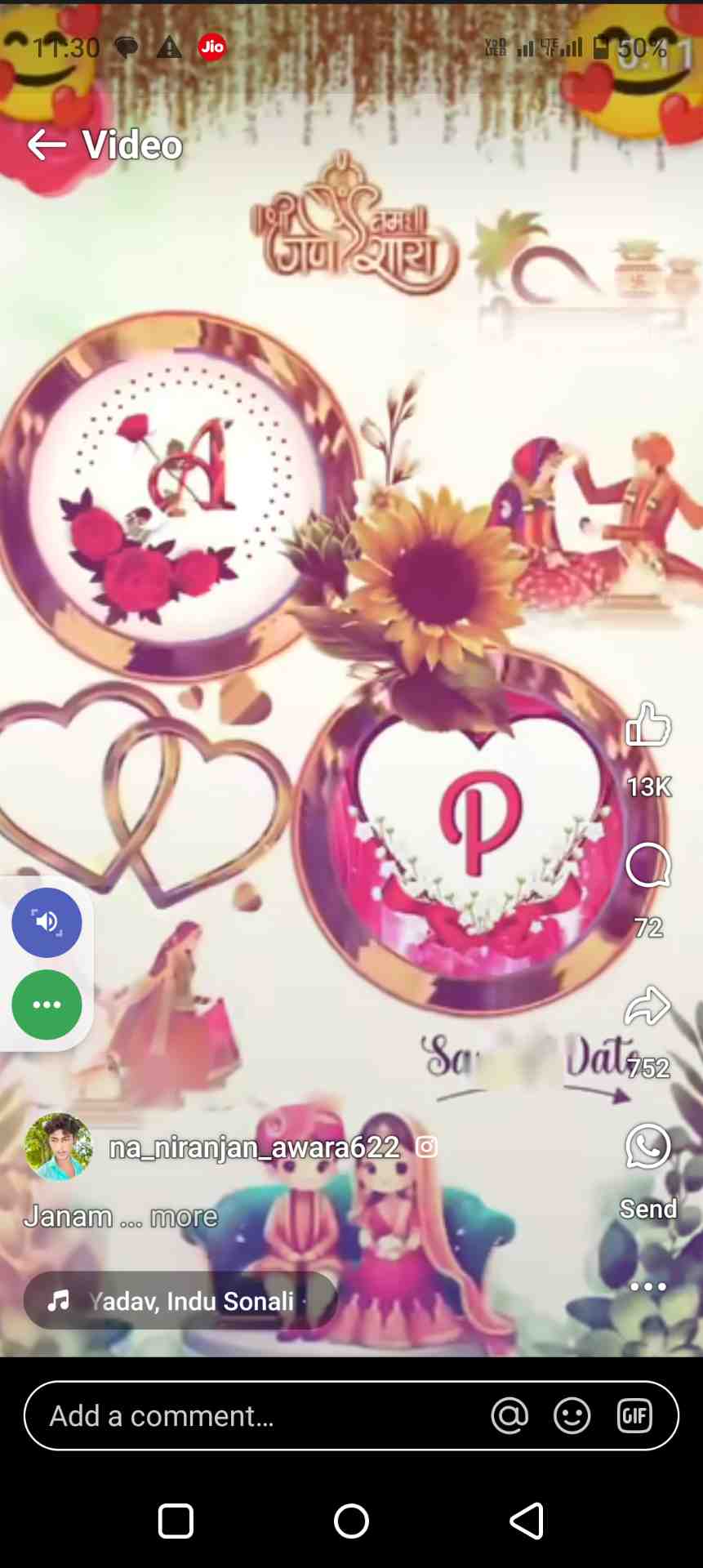
Task: Open recent apps with square button
Action: pos(176,1521)
